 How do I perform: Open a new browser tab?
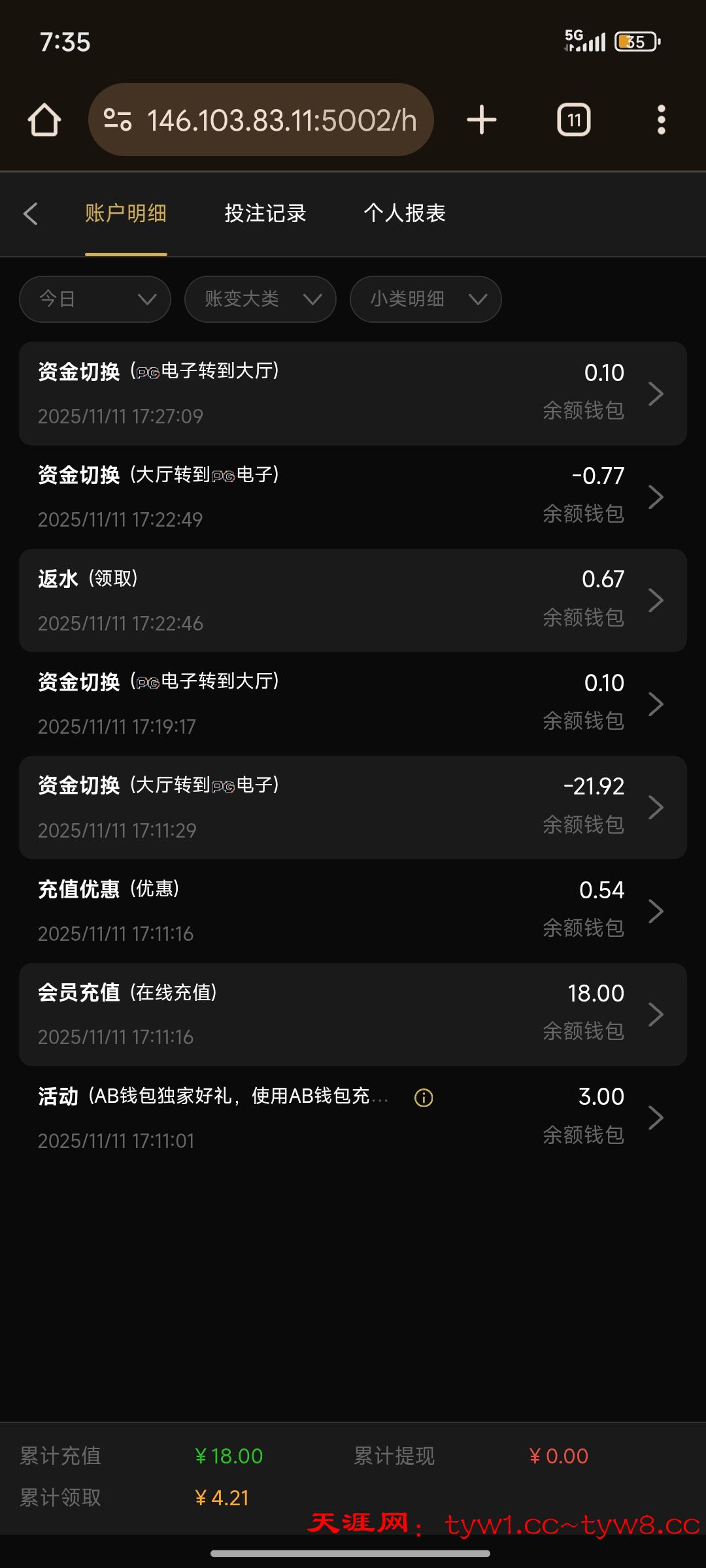(x=482, y=120)
